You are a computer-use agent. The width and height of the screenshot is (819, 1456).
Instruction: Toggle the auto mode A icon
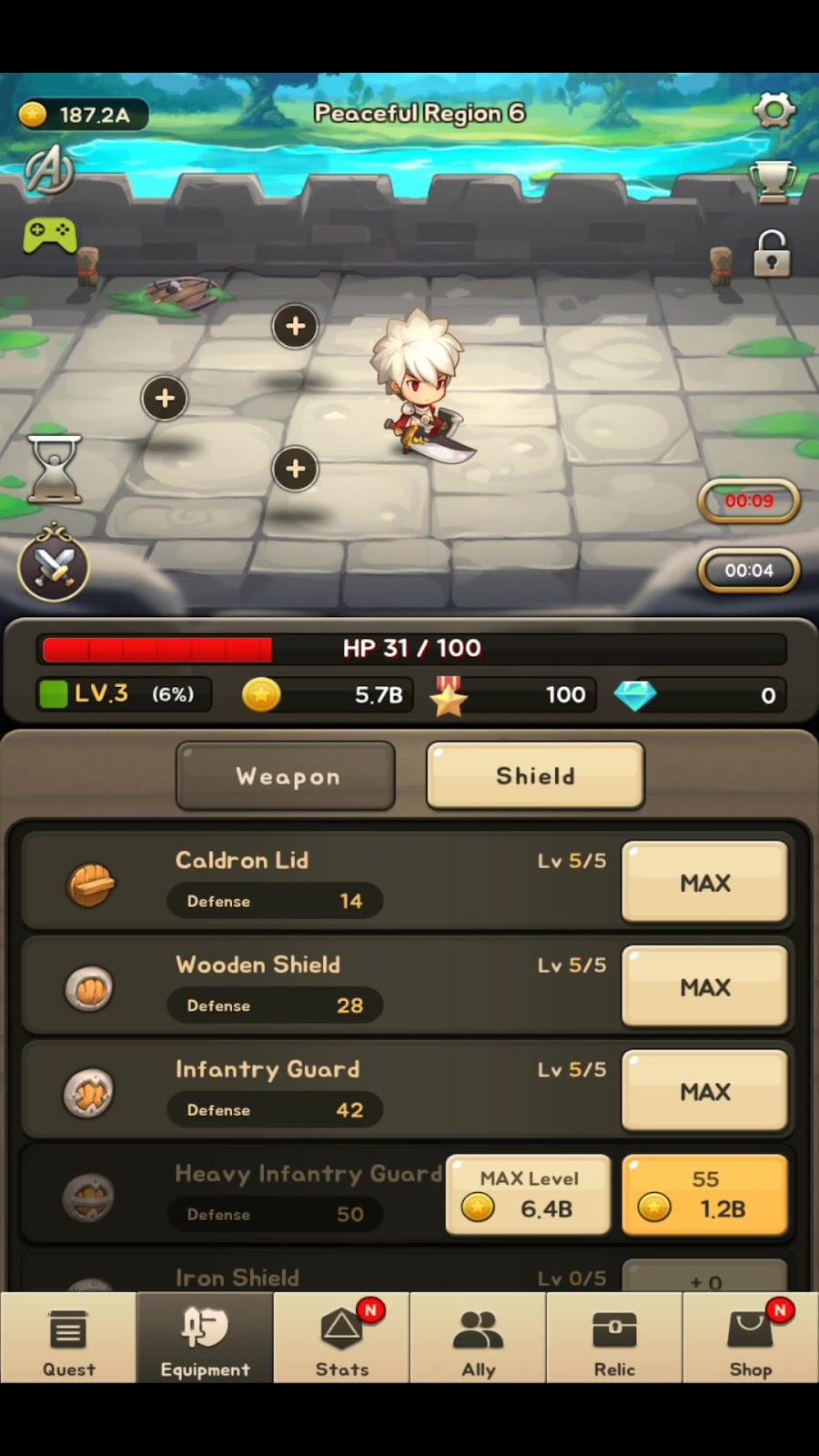coord(49,169)
